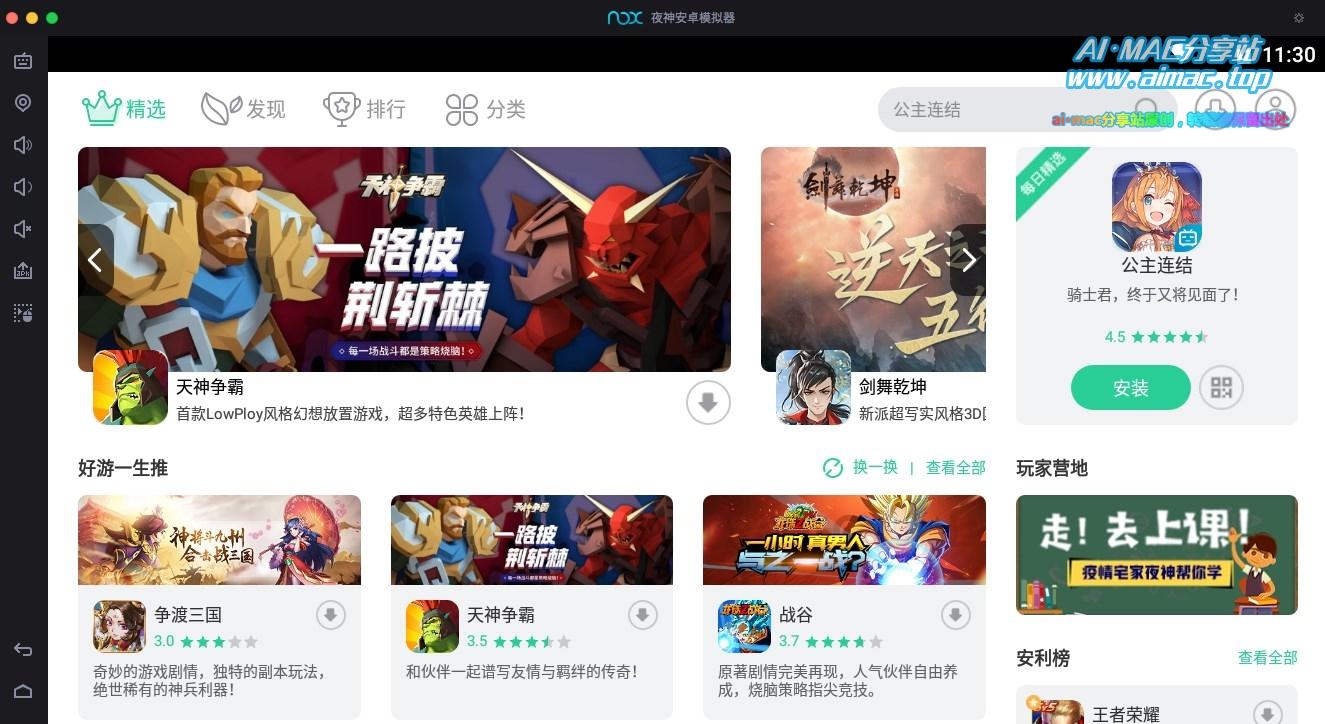Select the 精选 tab
Viewport: 1325px width, 724px height.
[x=125, y=109]
